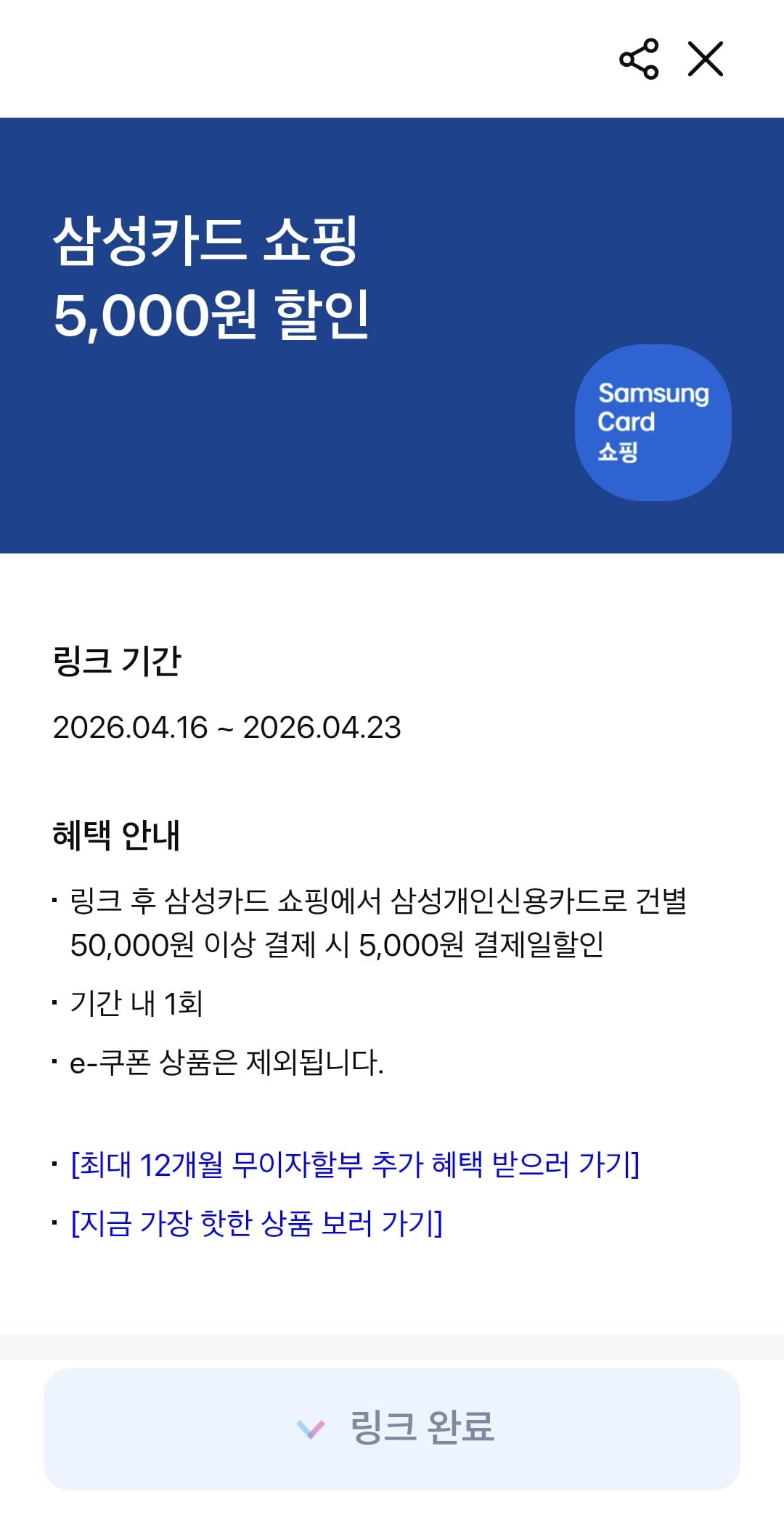Open the 지금 가장 핫한 상품 보러 가기 link

tap(256, 1223)
